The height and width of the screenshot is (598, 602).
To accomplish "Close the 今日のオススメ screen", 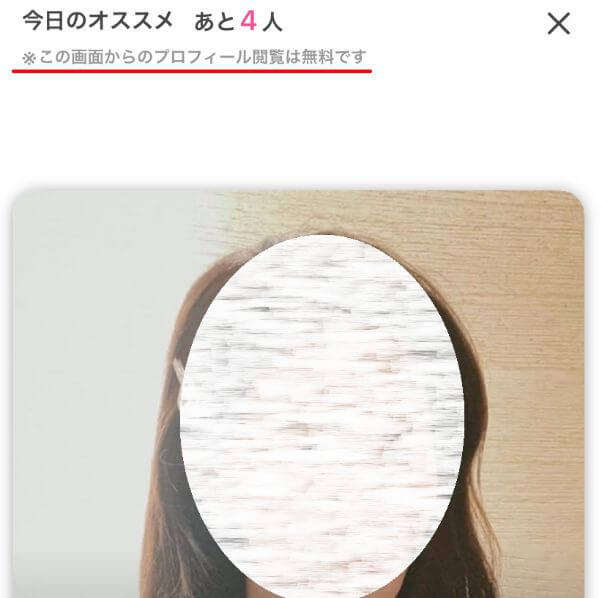I will pyautogui.click(x=559, y=24).
